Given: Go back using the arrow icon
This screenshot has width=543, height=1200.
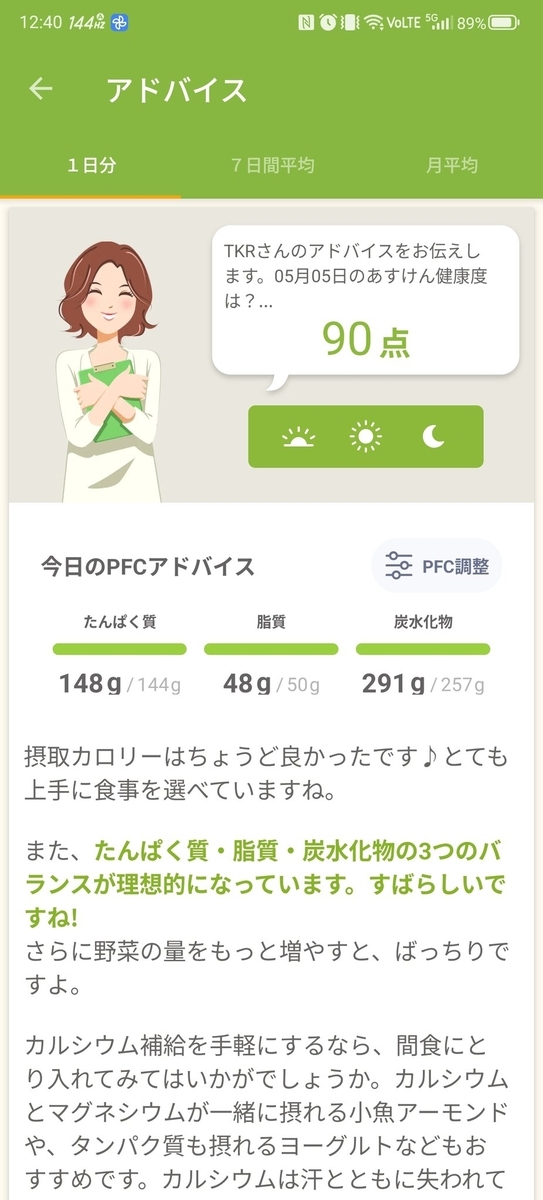Looking at the screenshot, I should pyautogui.click(x=40, y=89).
